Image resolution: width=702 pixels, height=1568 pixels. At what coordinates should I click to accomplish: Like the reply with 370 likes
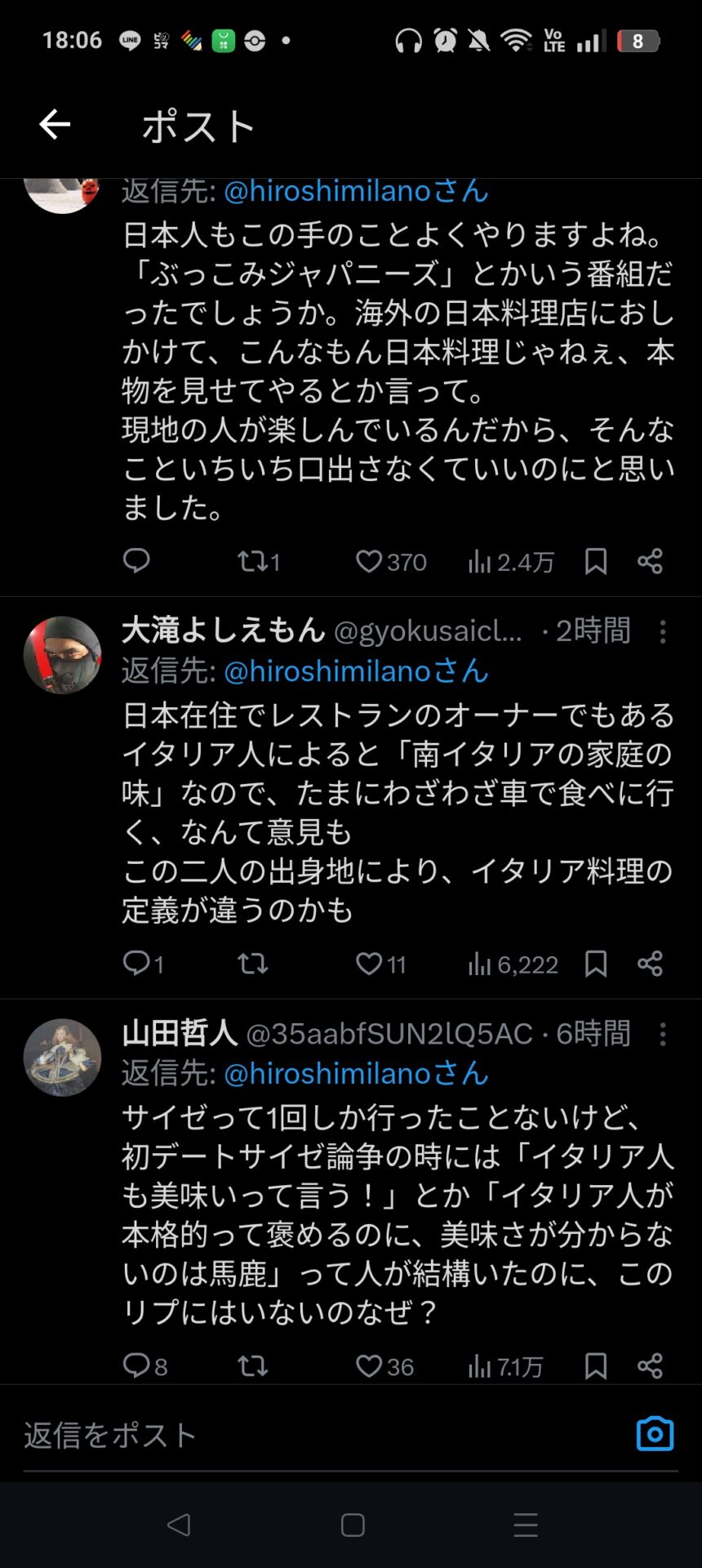click(x=369, y=561)
